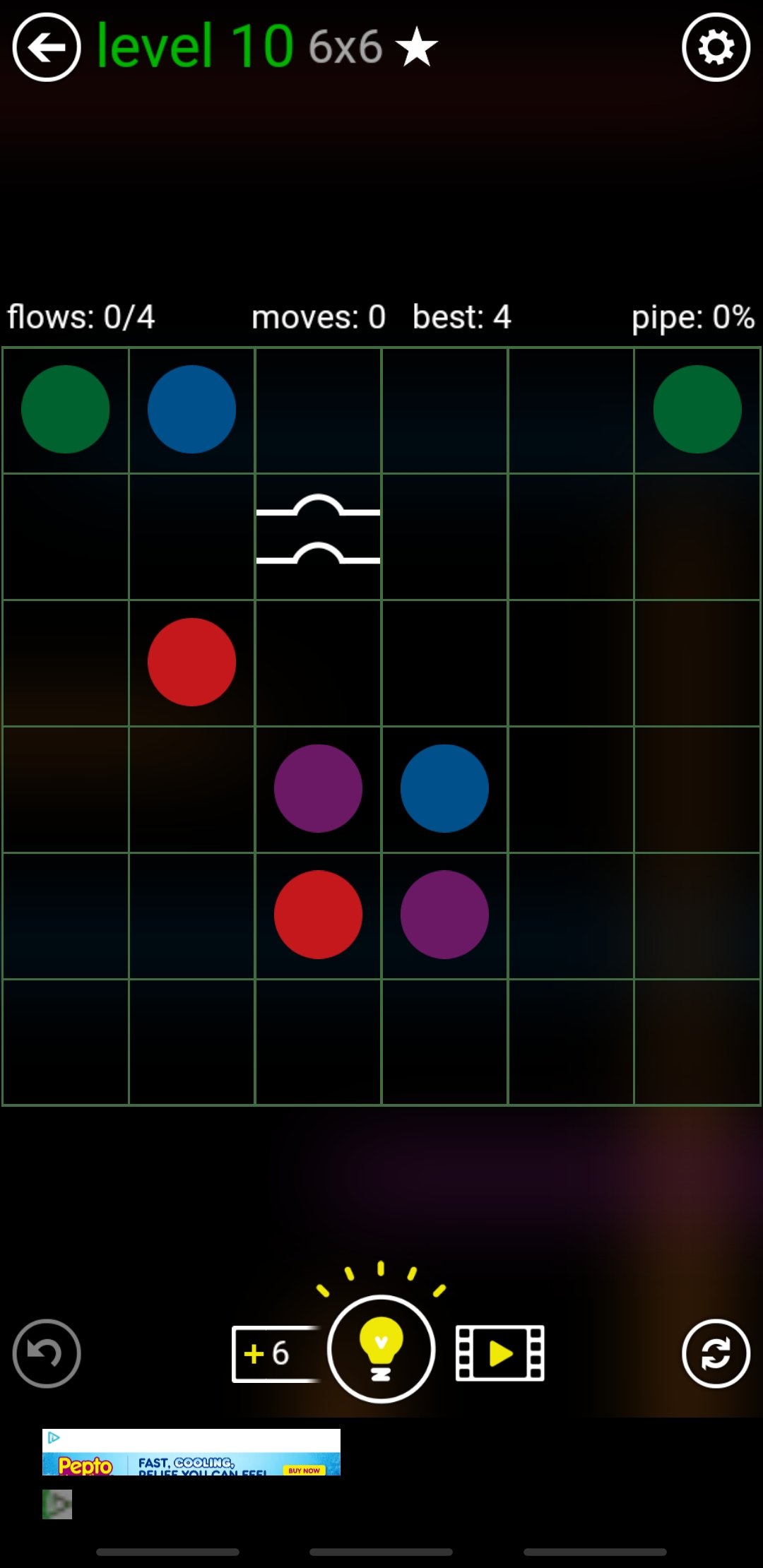Restart the level with the refresh icon
The image size is (763, 1568).
[716, 1353]
